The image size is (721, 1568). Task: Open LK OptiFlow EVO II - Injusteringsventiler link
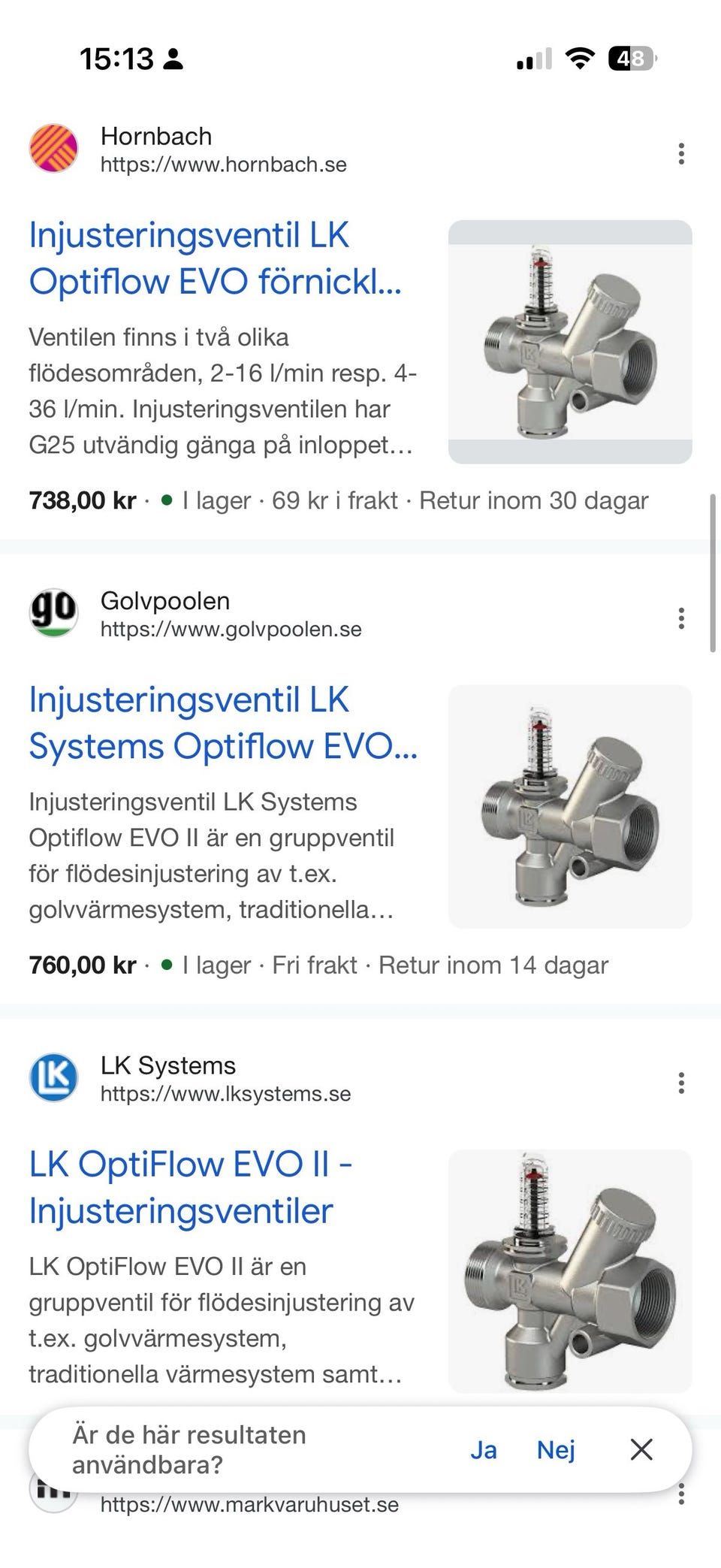tap(191, 1186)
